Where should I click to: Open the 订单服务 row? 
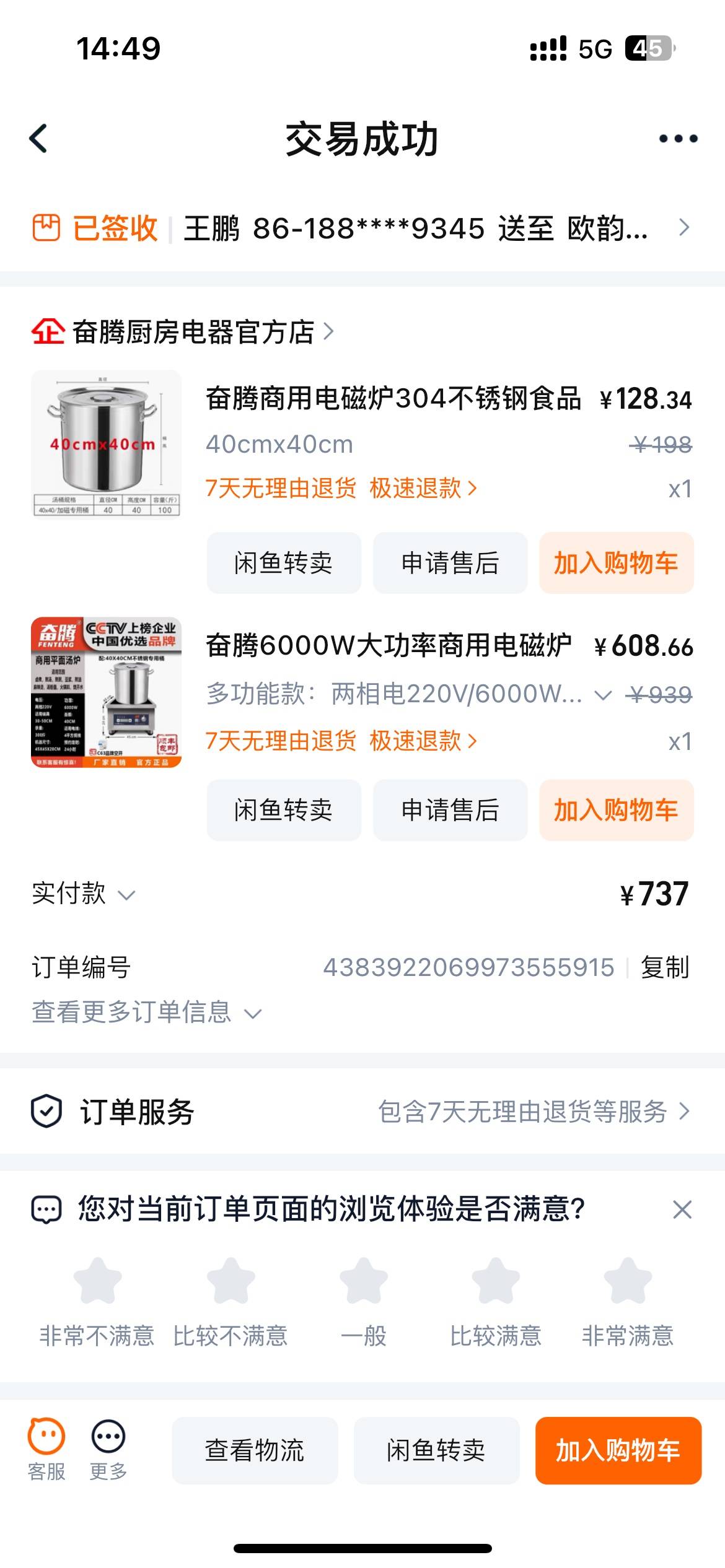[362, 1112]
